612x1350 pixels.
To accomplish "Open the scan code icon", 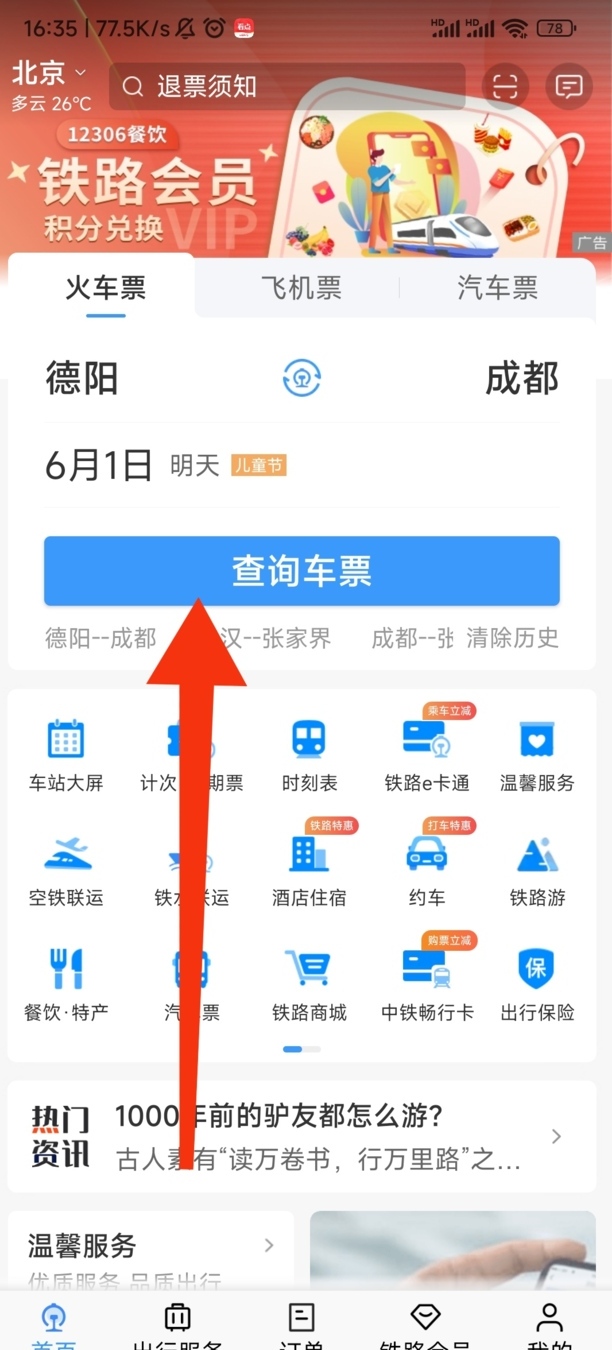I will pyautogui.click(x=505, y=87).
